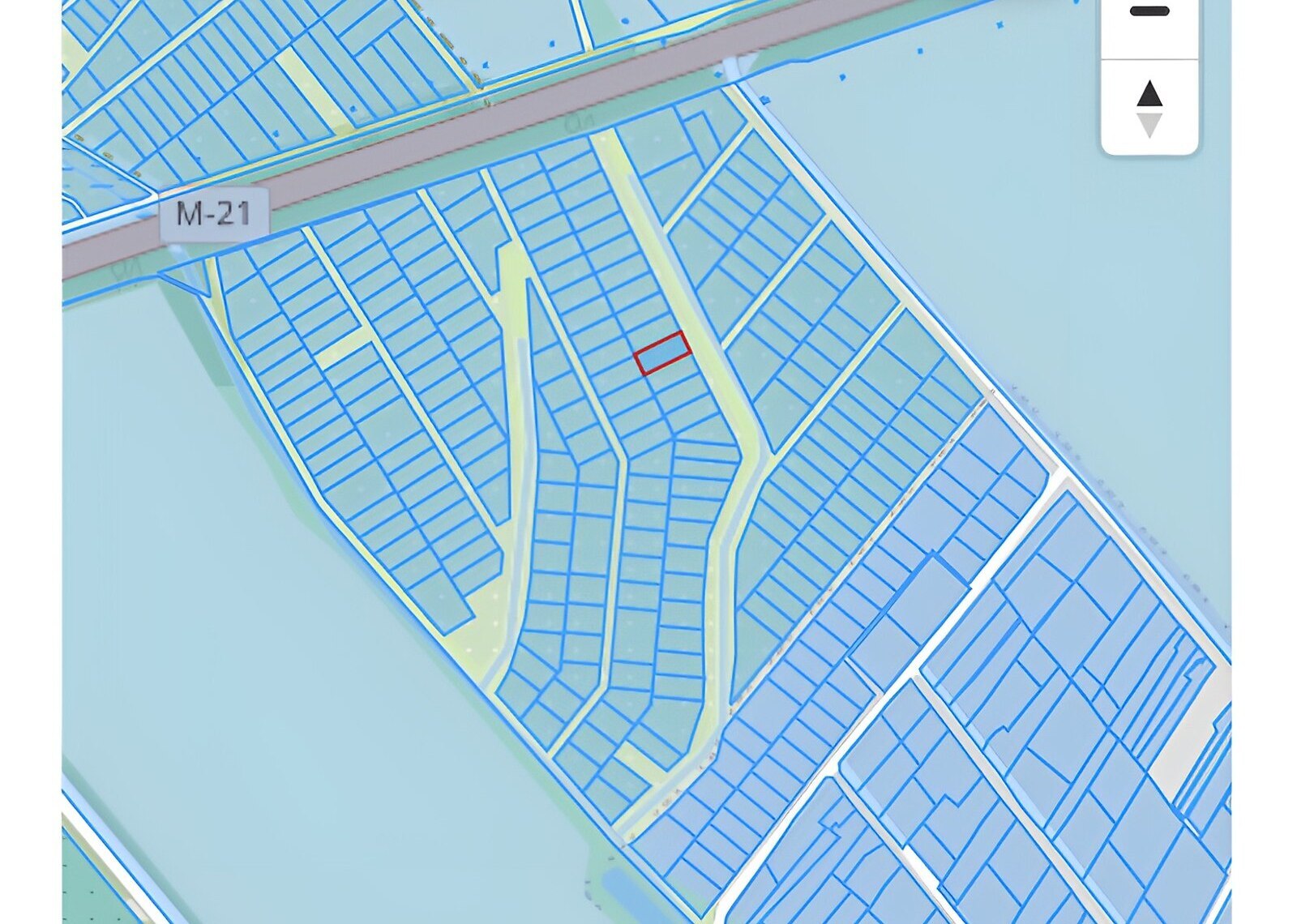Viewport: 1297px width, 924px height.
Task: Select the red-outlined land parcel
Action: tap(661, 353)
